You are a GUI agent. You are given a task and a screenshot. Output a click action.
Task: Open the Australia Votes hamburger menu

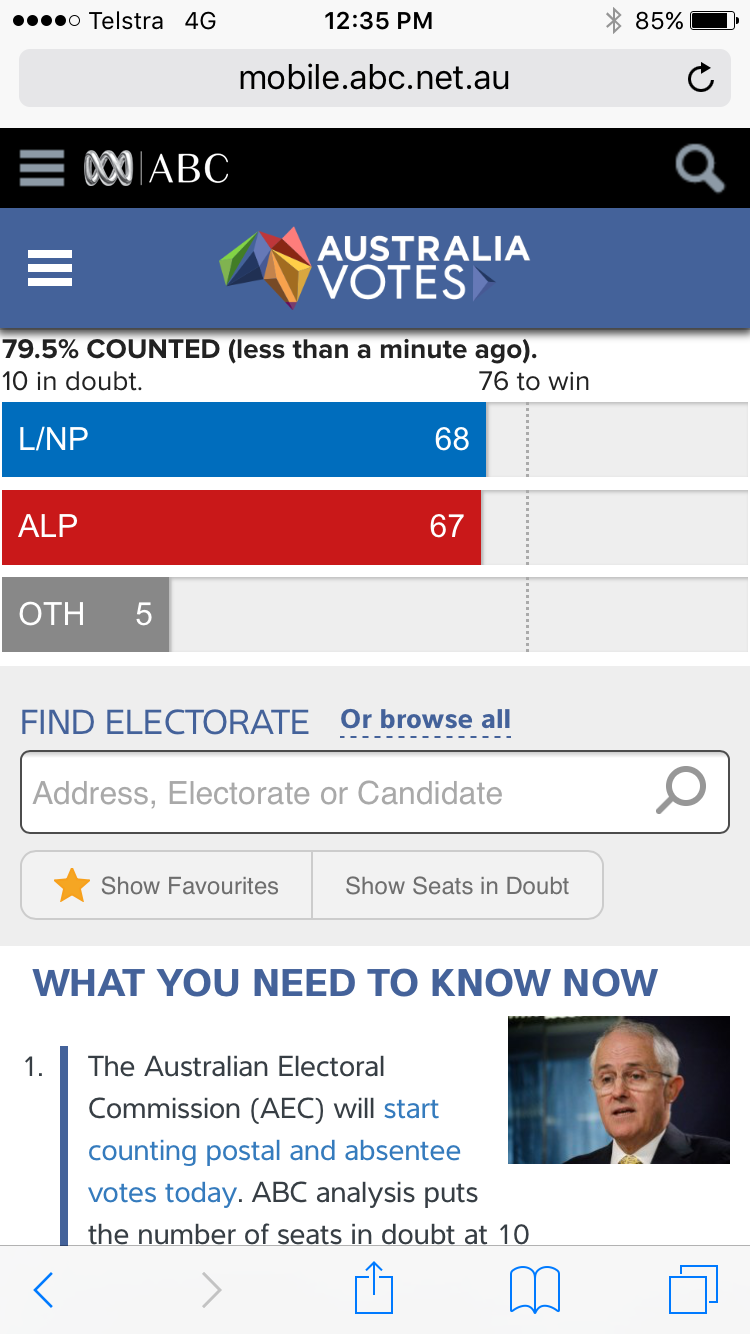pyautogui.click(x=50, y=268)
